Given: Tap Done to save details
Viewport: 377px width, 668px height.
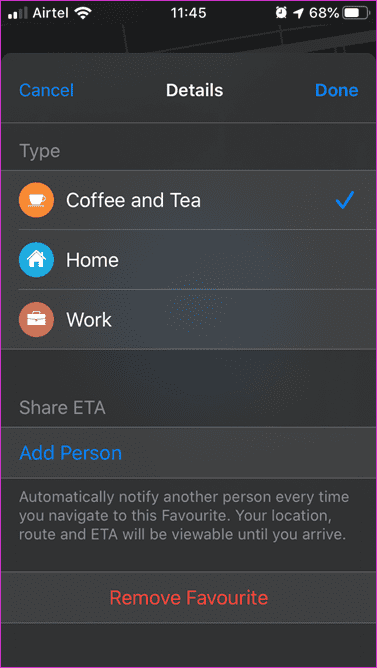Looking at the screenshot, I should point(337,90).
